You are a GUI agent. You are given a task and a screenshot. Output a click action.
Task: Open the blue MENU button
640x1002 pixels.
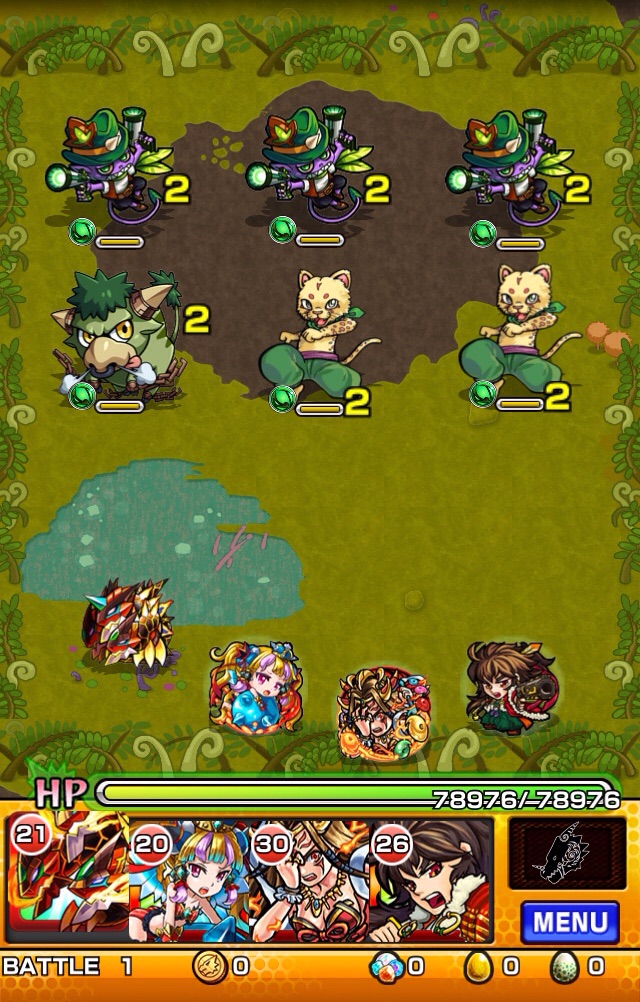coord(569,921)
